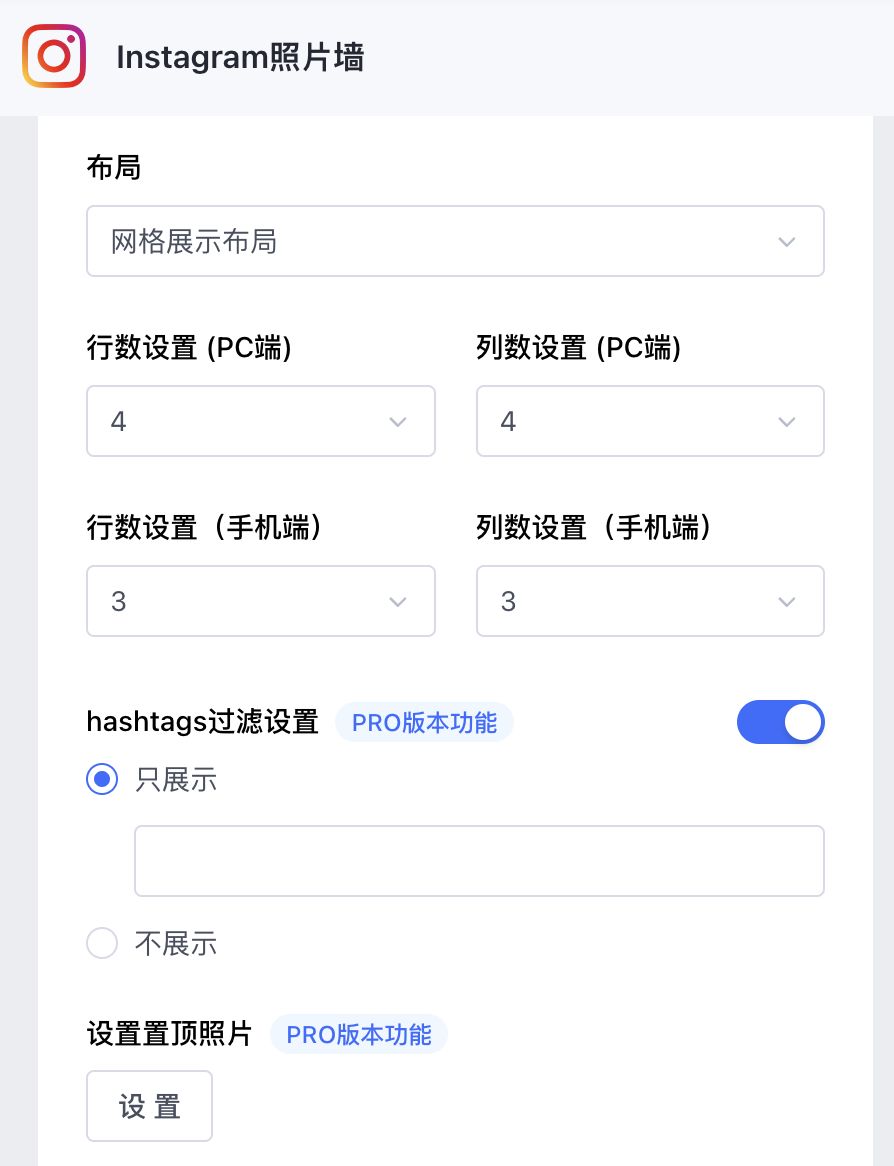Expand the chevron on the layout selector
The image size is (894, 1166).
point(786,241)
